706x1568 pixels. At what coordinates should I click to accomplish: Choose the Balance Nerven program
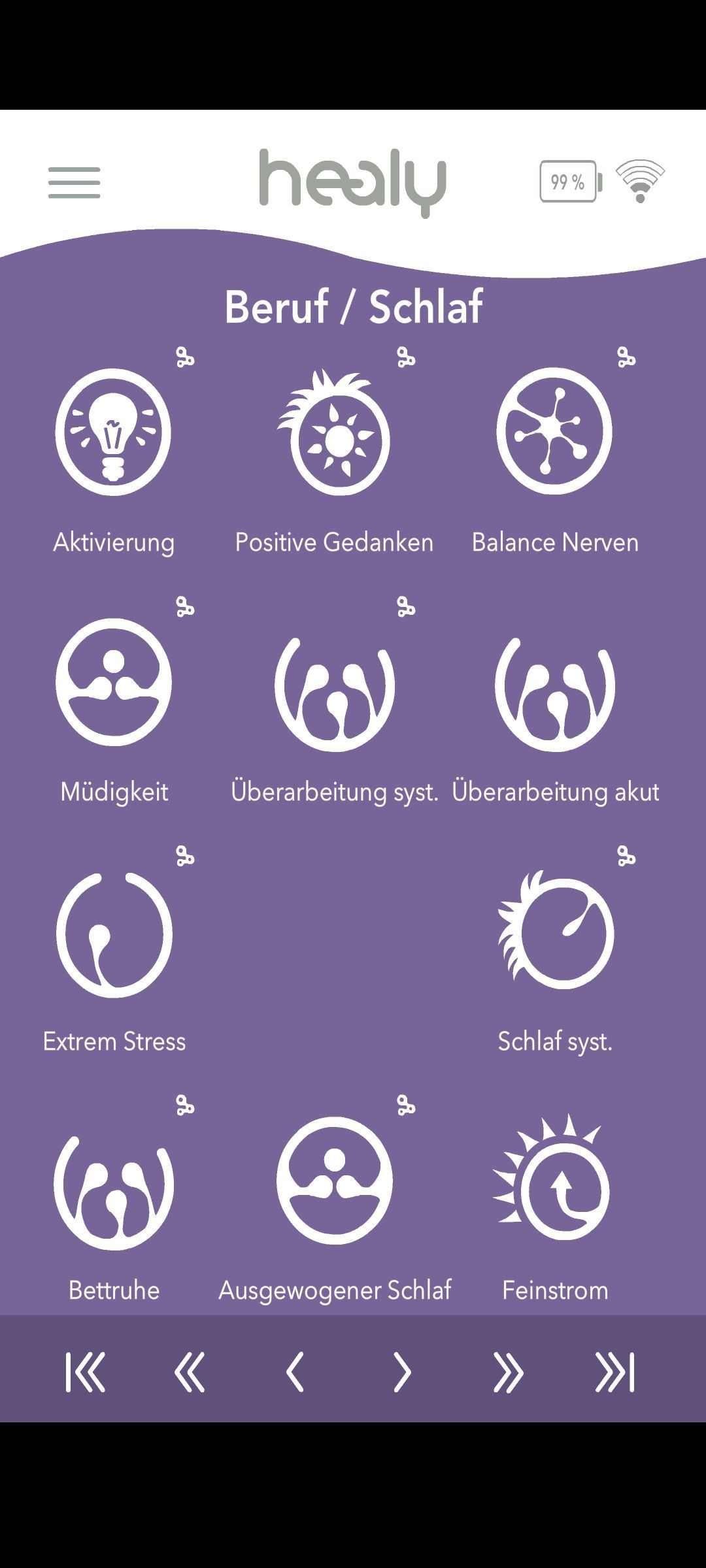(x=554, y=433)
